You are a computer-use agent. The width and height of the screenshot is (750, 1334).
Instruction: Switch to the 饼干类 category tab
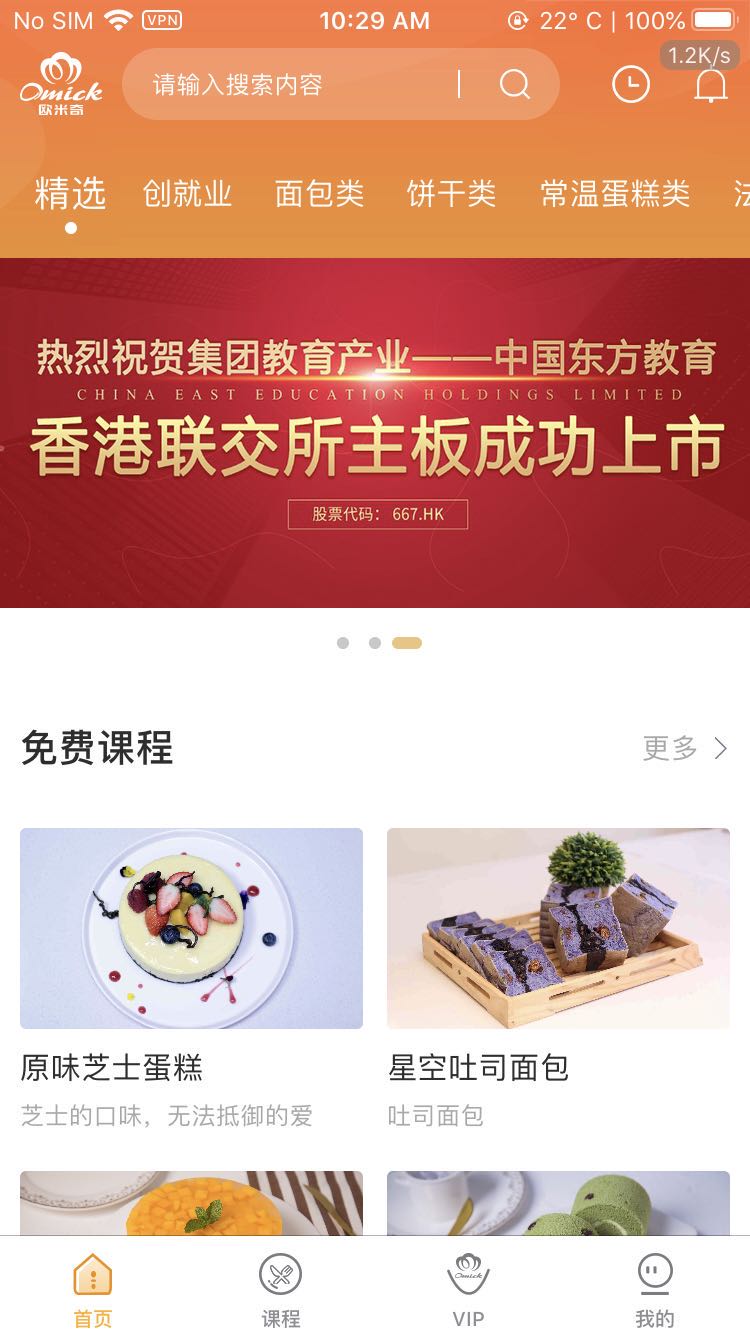[450, 195]
